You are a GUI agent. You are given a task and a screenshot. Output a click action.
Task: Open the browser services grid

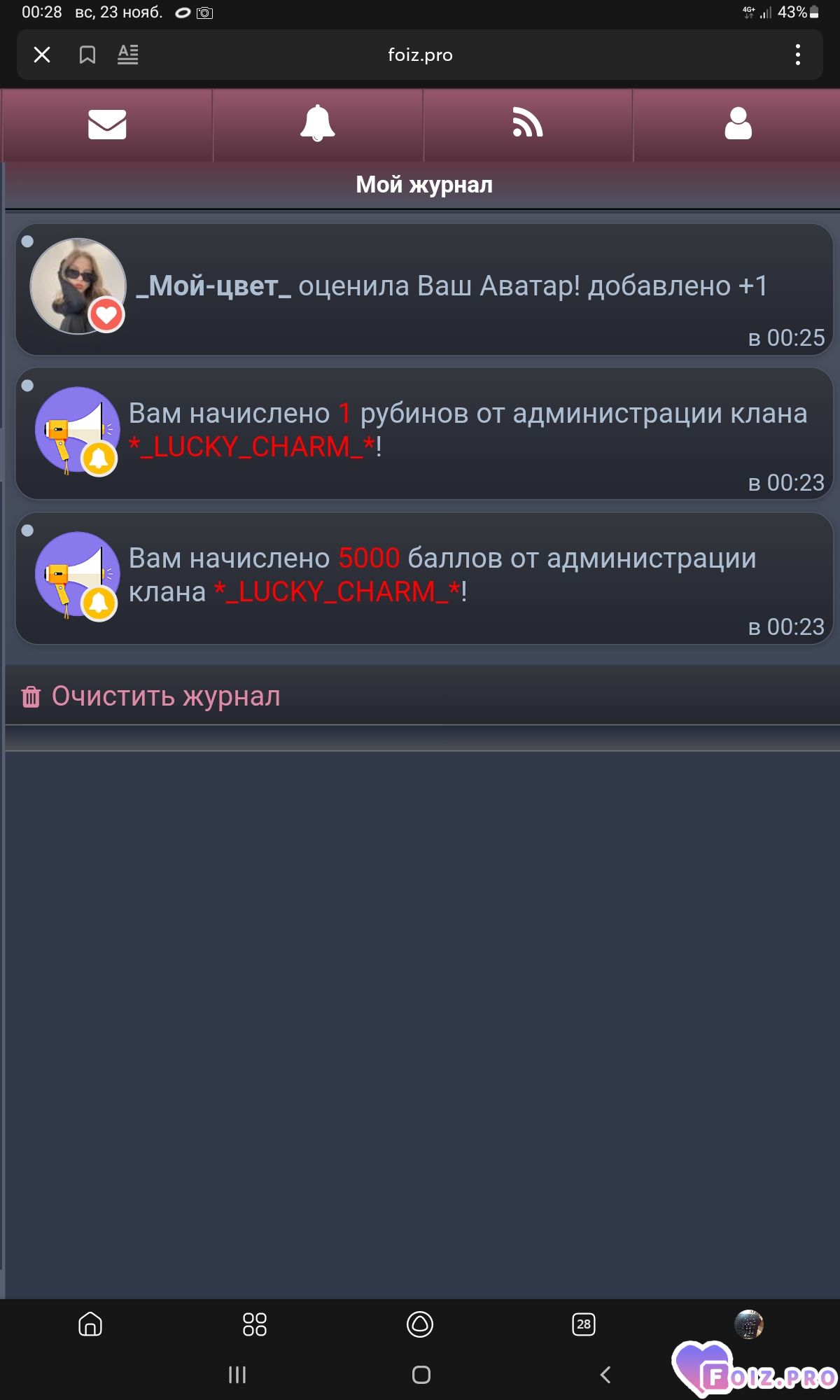(x=255, y=1324)
